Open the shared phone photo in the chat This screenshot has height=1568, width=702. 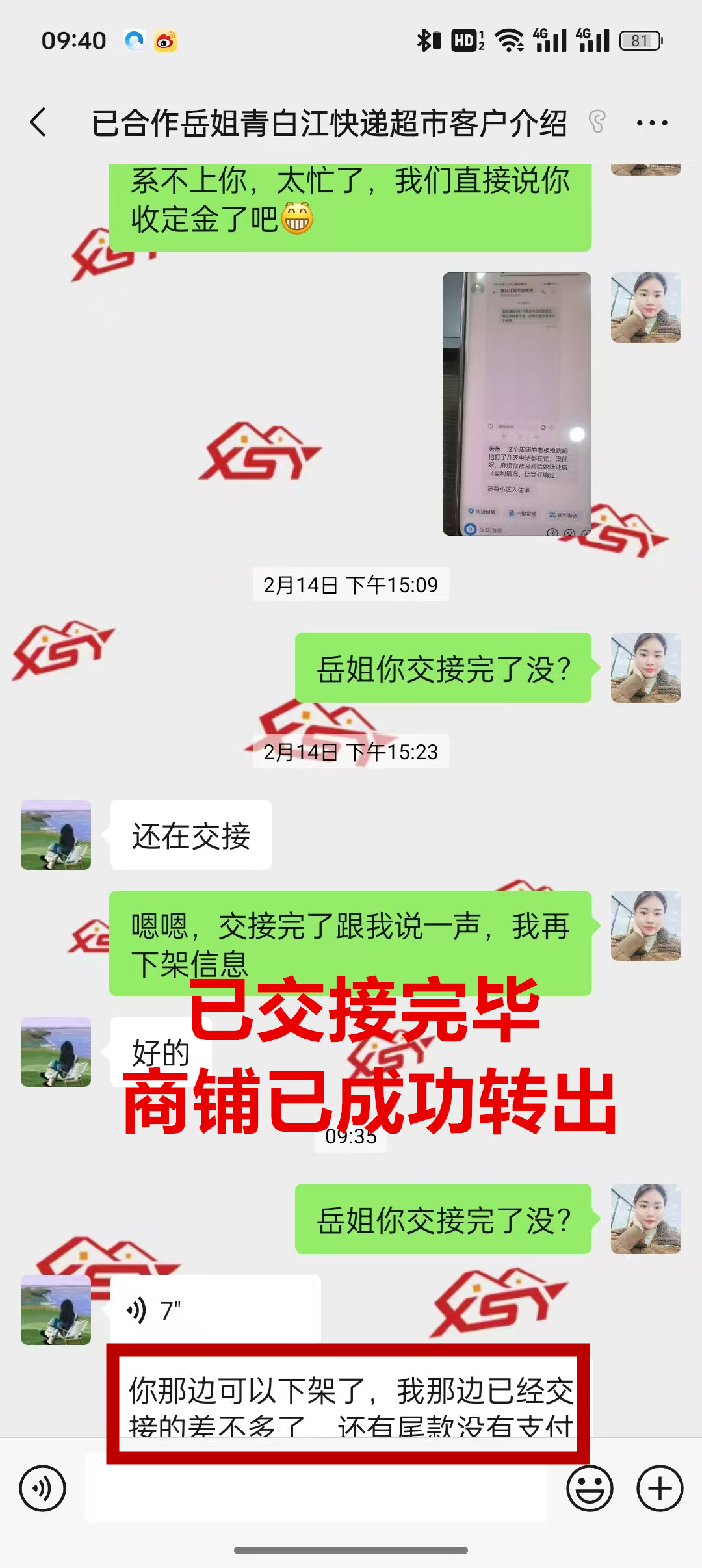[x=517, y=404]
